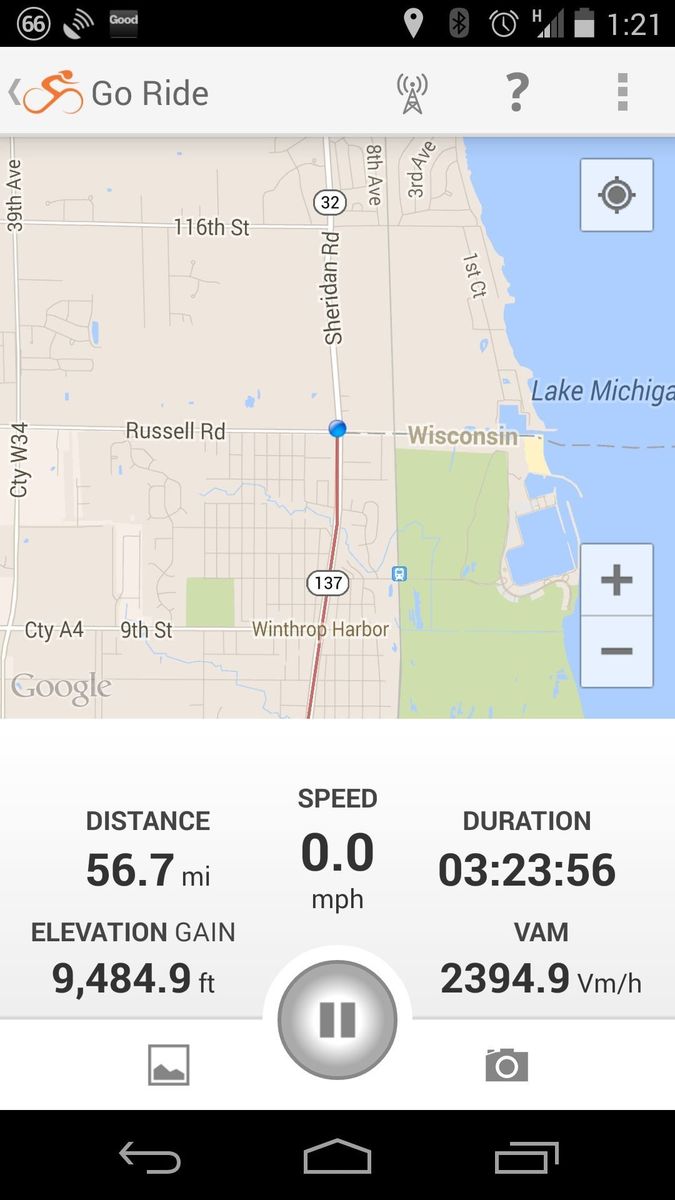Open the help question mark
This screenshot has height=1200, width=675.
[516, 93]
